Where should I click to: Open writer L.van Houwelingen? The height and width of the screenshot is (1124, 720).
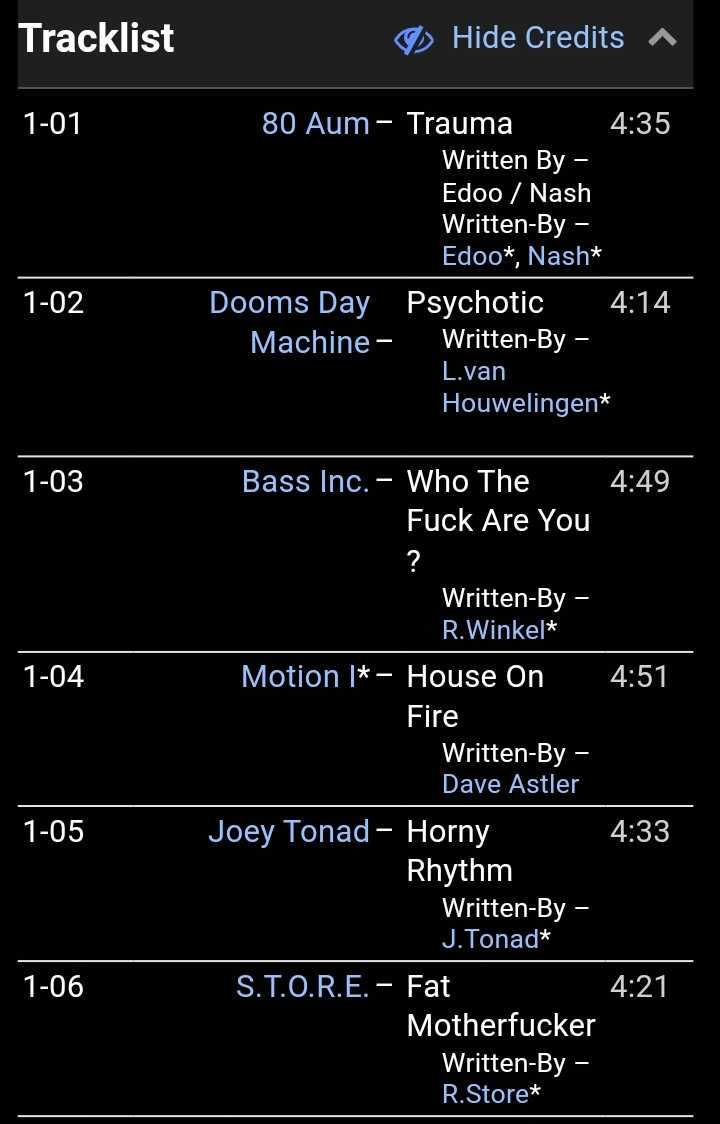pos(520,387)
